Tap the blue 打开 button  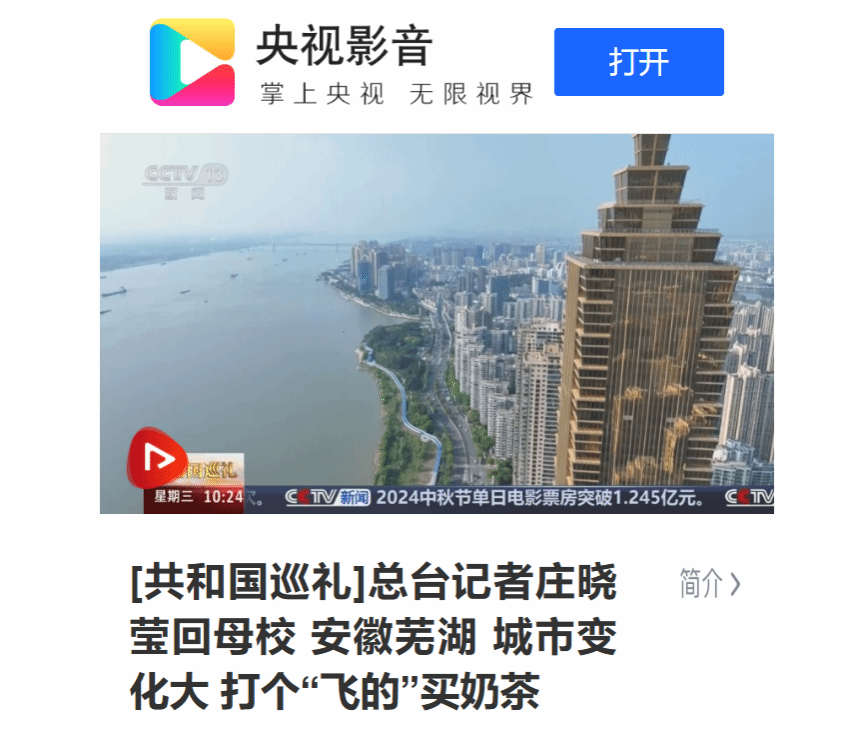click(638, 62)
